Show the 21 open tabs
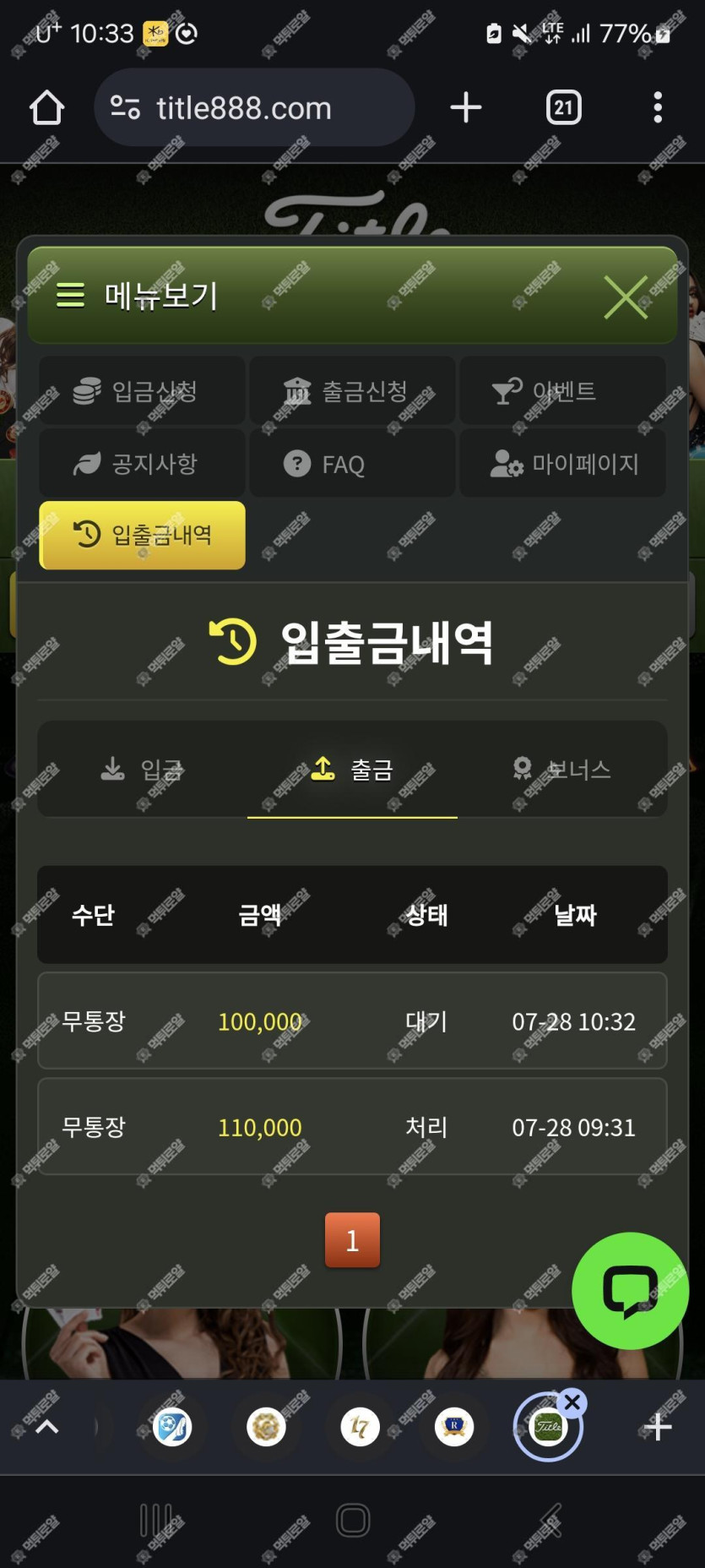This screenshot has height=1568, width=705. (x=563, y=108)
